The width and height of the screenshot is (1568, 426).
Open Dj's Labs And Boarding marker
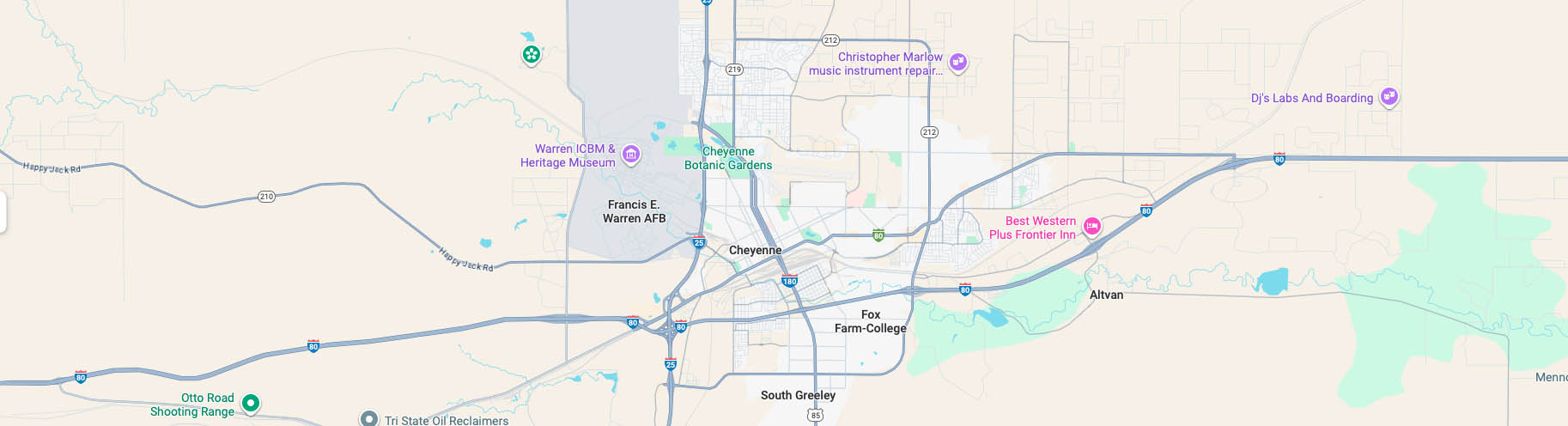click(1389, 96)
